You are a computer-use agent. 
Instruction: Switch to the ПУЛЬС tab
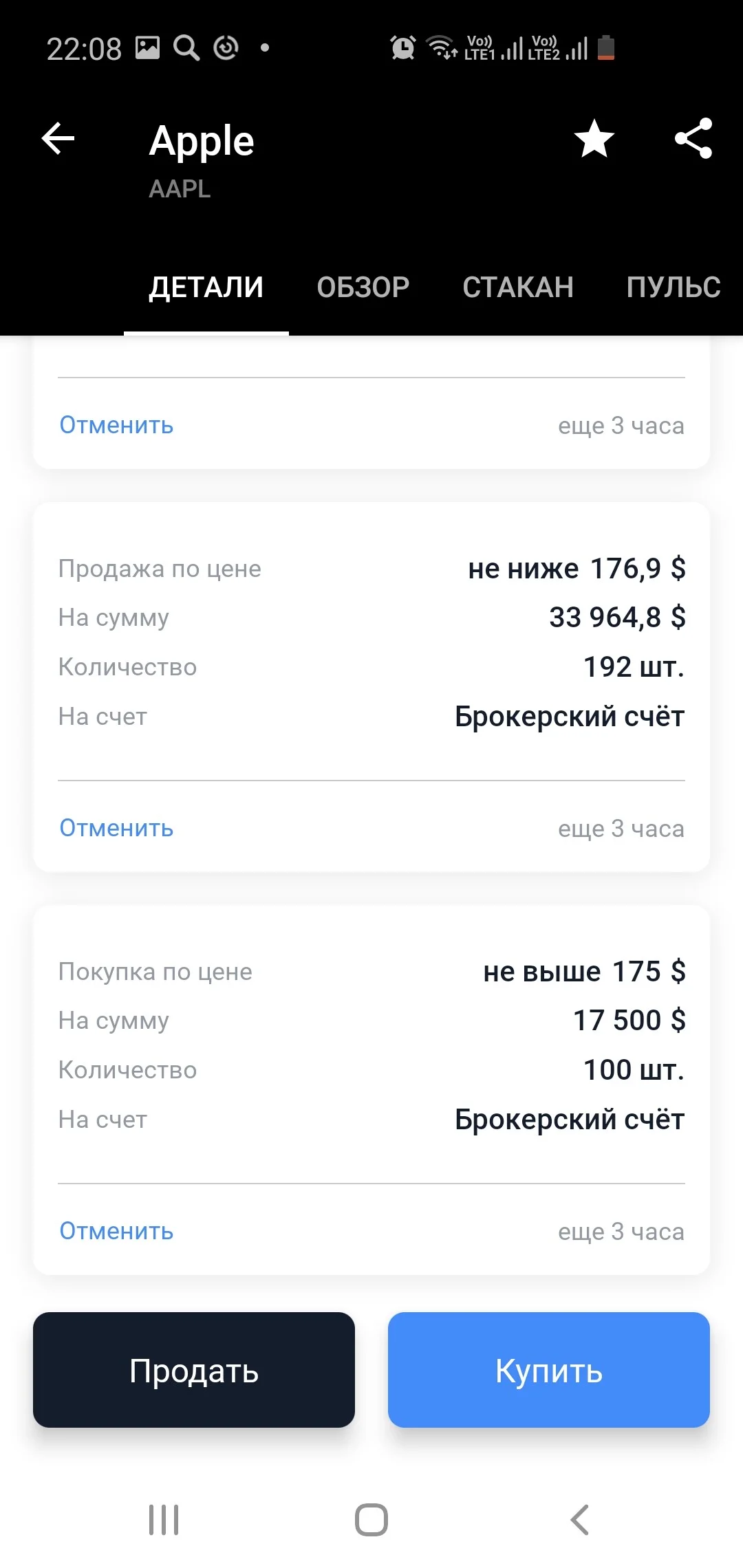coord(674,287)
